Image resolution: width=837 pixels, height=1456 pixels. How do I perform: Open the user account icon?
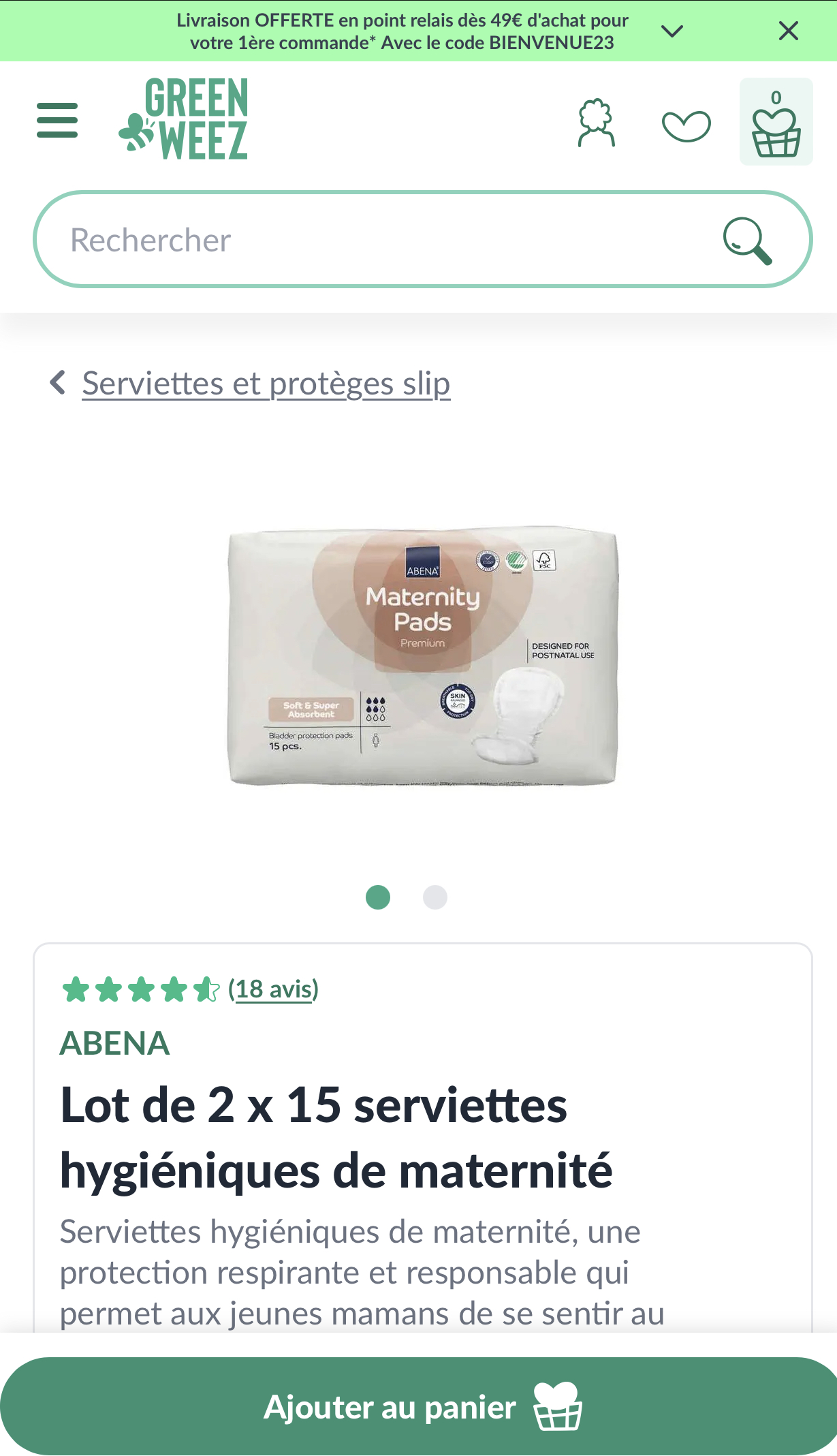[596, 123]
